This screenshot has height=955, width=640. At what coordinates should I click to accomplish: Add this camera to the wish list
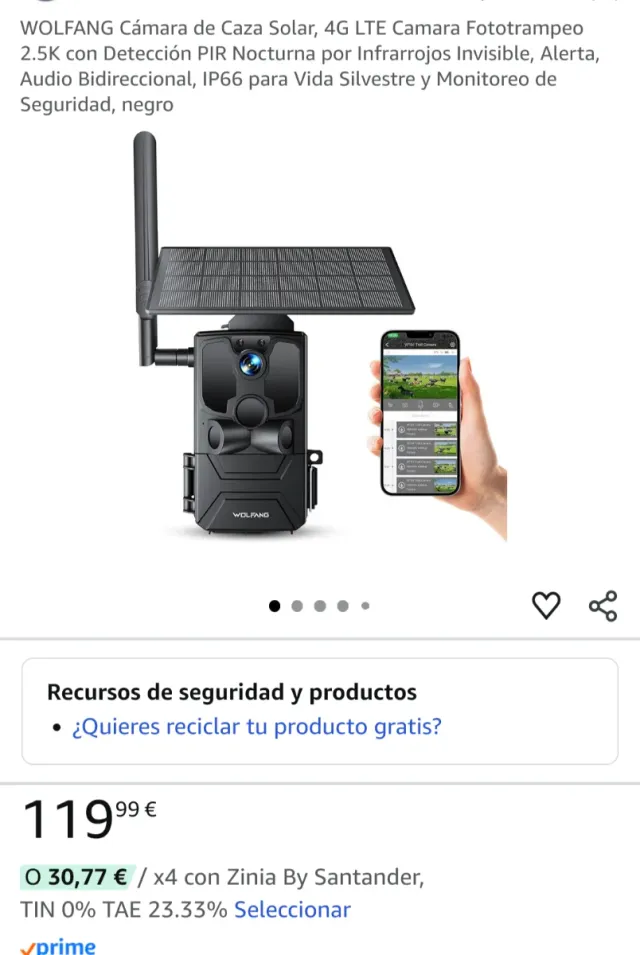coord(545,605)
